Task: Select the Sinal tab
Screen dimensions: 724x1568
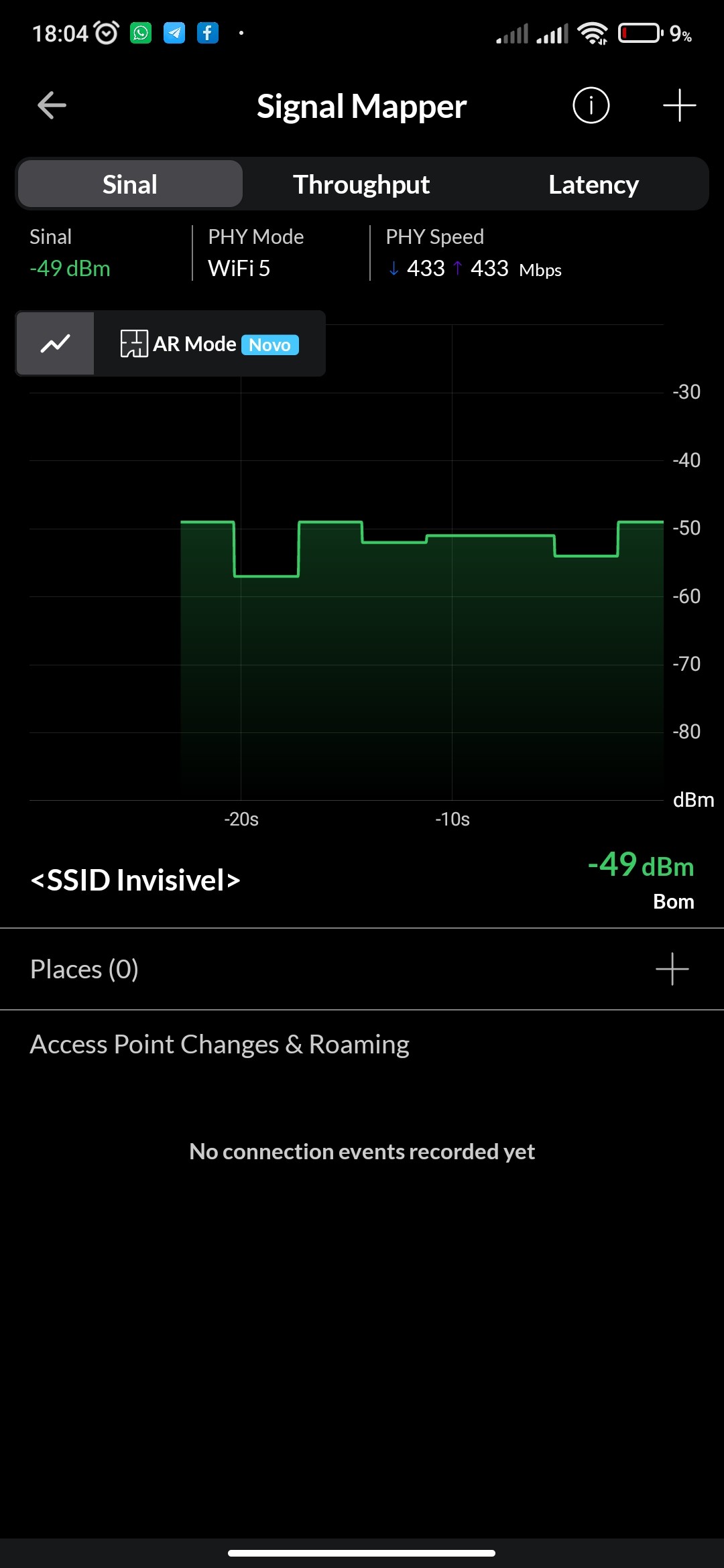Action: click(x=130, y=184)
